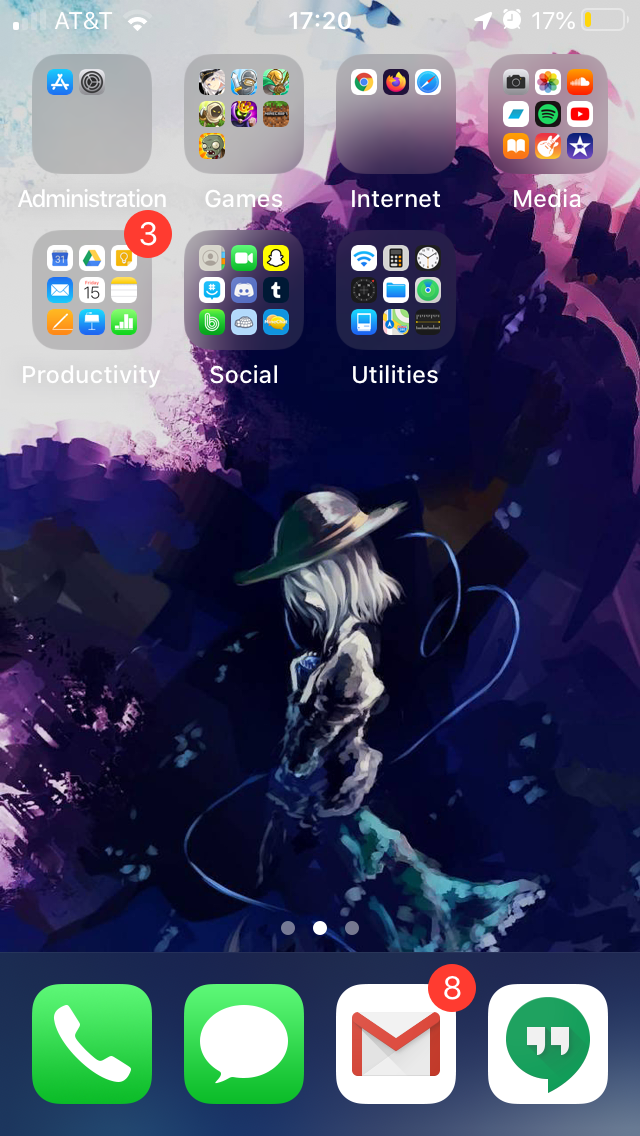Launch the Hangouts app from the dock
This screenshot has height=1136, width=640.
[x=548, y=1044]
